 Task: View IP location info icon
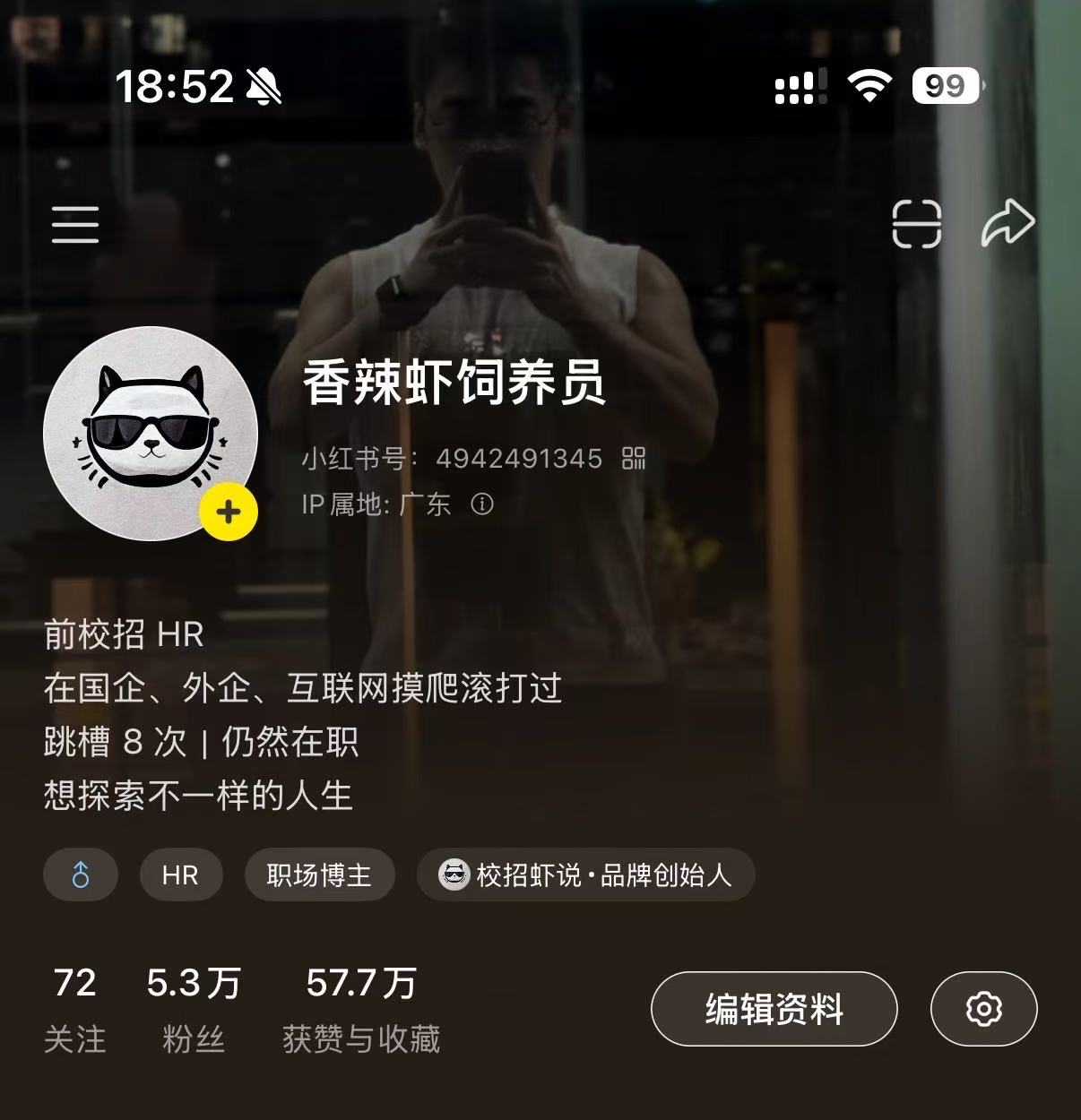tap(482, 504)
